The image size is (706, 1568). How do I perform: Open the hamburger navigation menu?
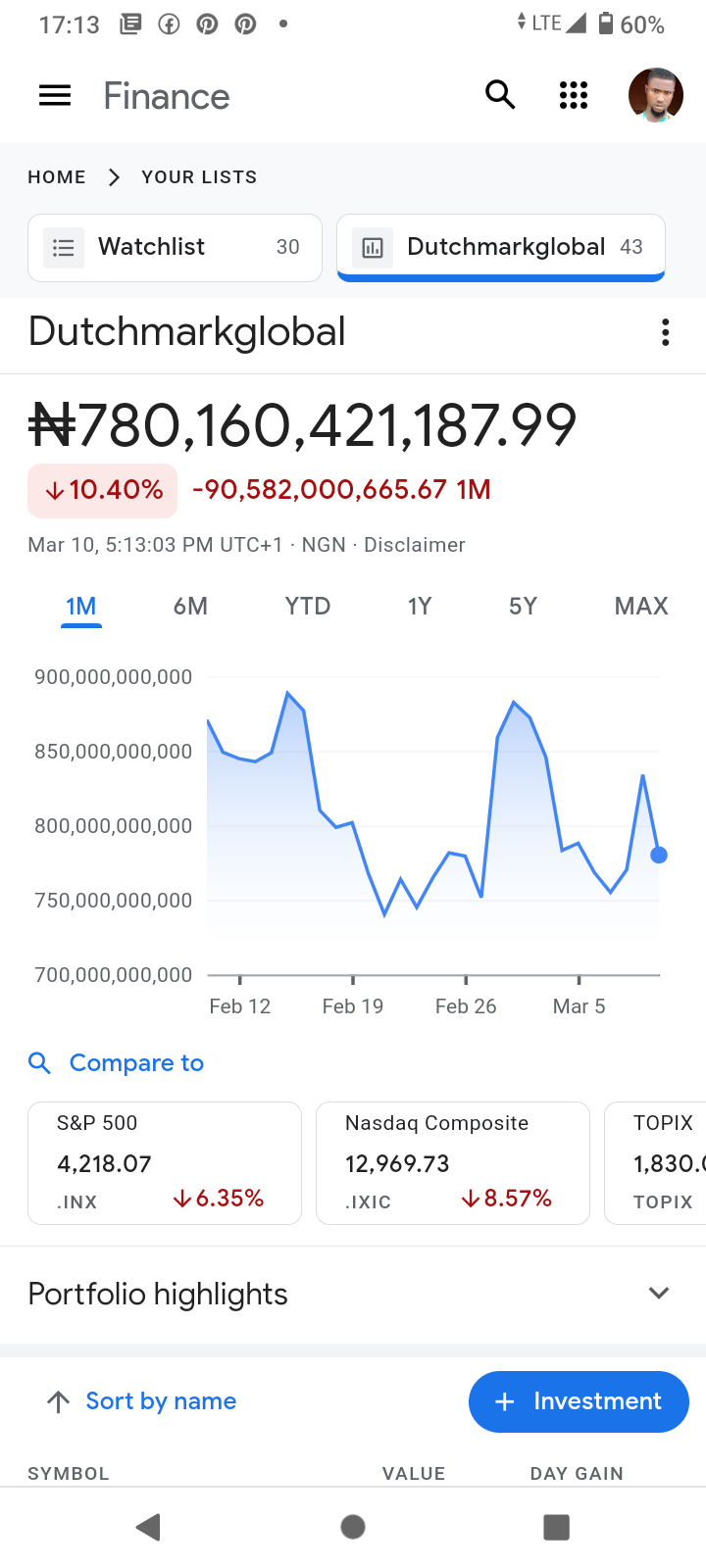click(55, 95)
